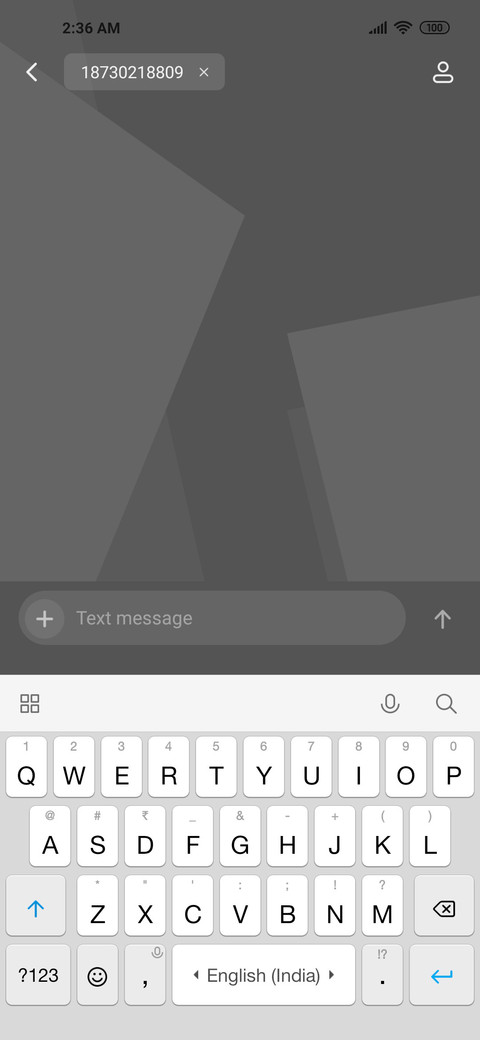Send the message with the arrow icon

coord(442,619)
